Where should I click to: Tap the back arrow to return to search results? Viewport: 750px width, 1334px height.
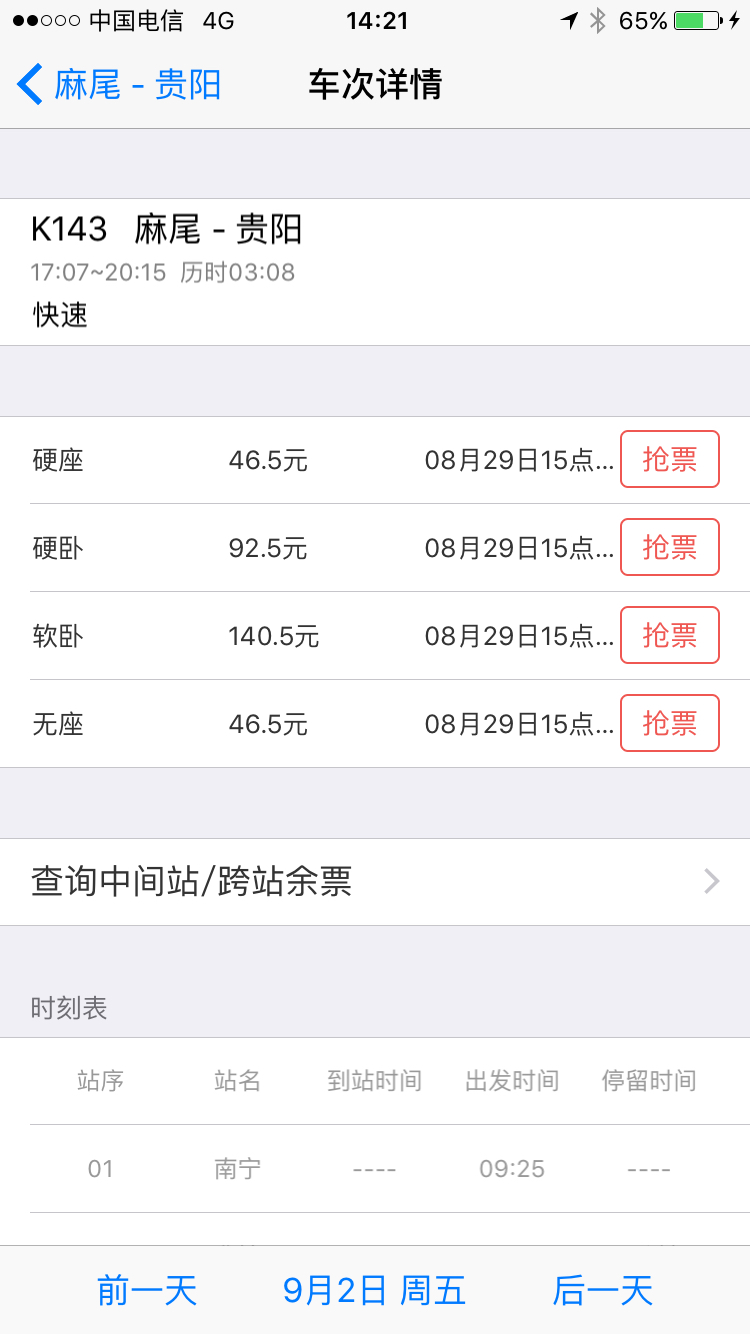(x=30, y=84)
